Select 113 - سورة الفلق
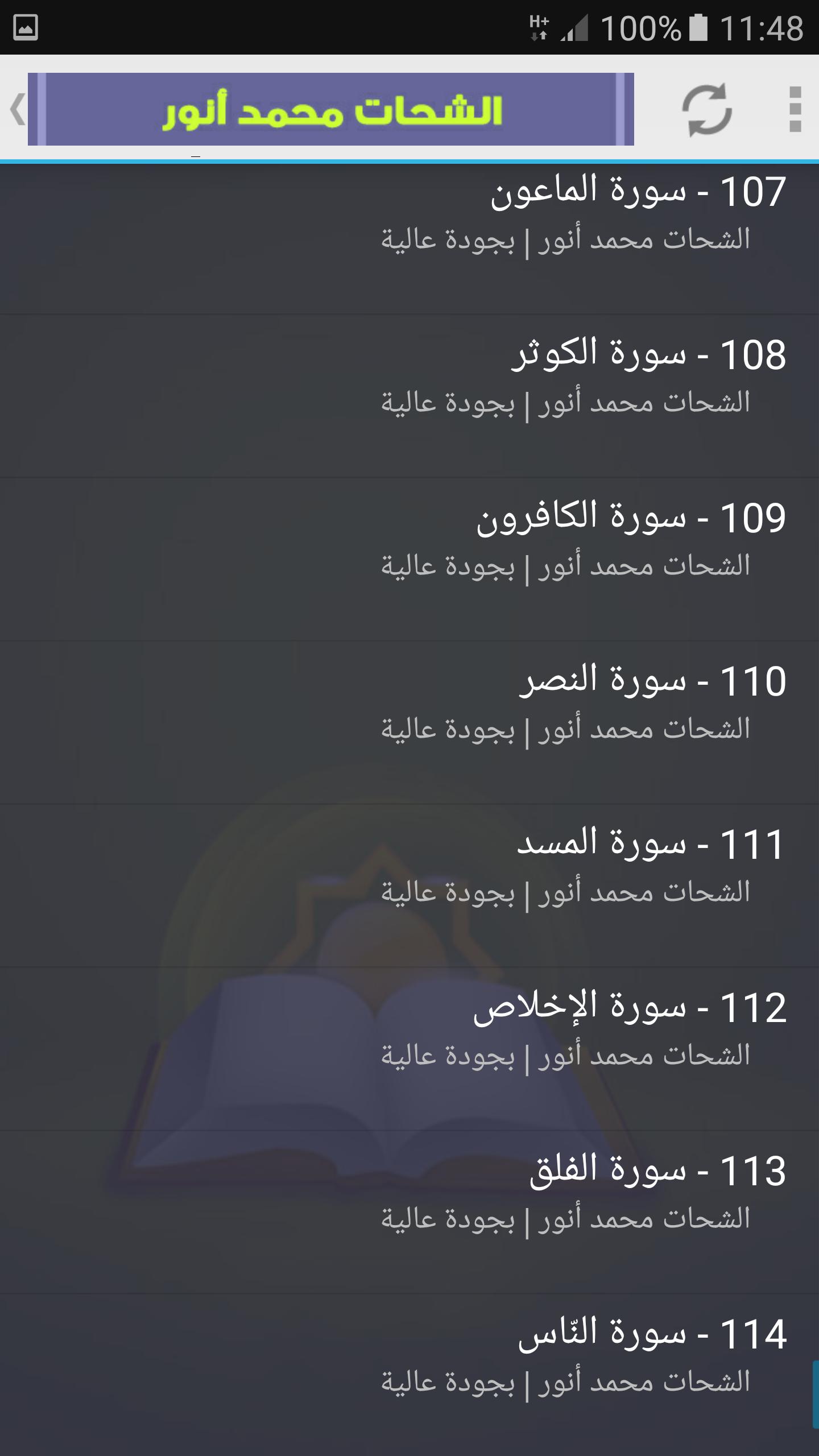 point(409,1212)
